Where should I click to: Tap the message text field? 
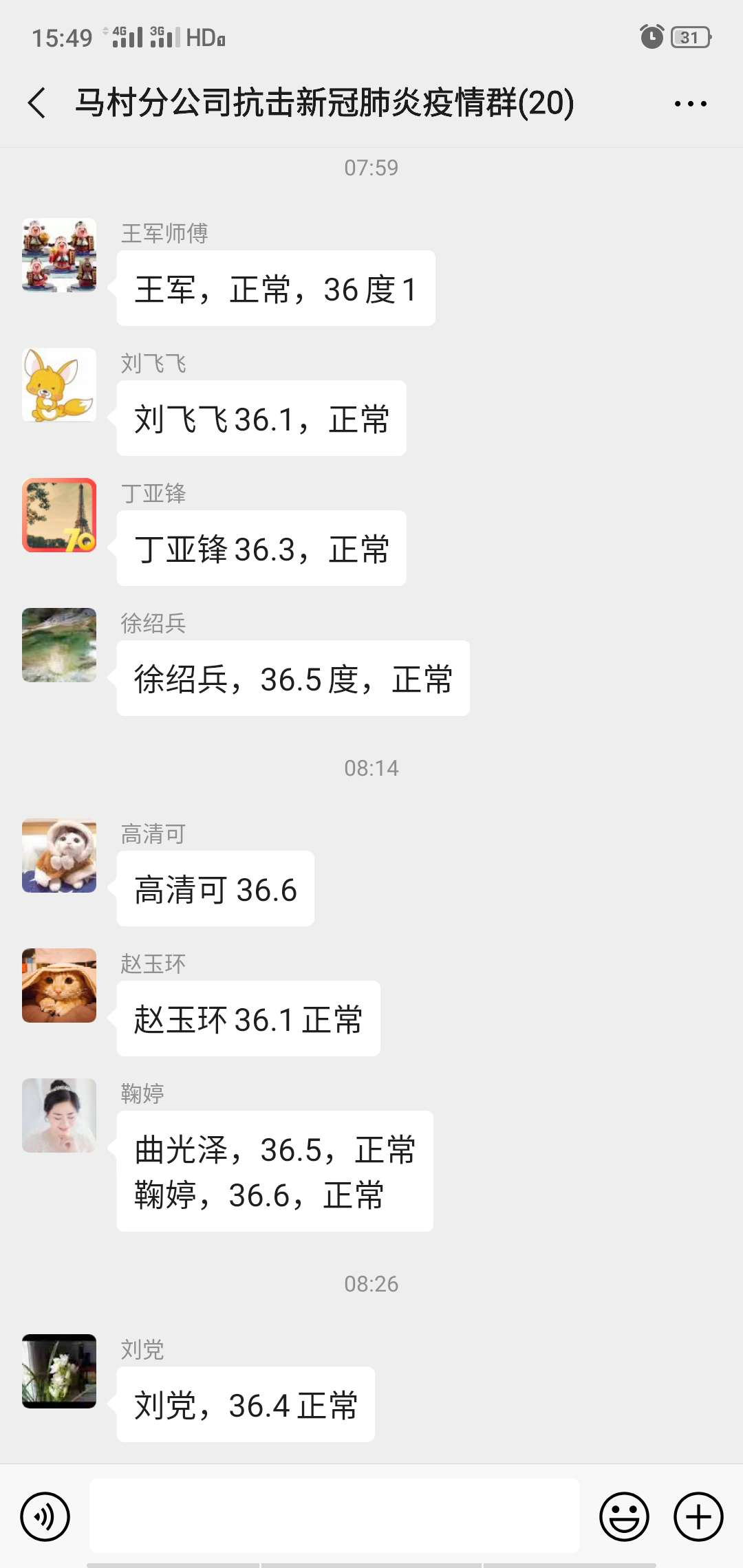tap(334, 1516)
